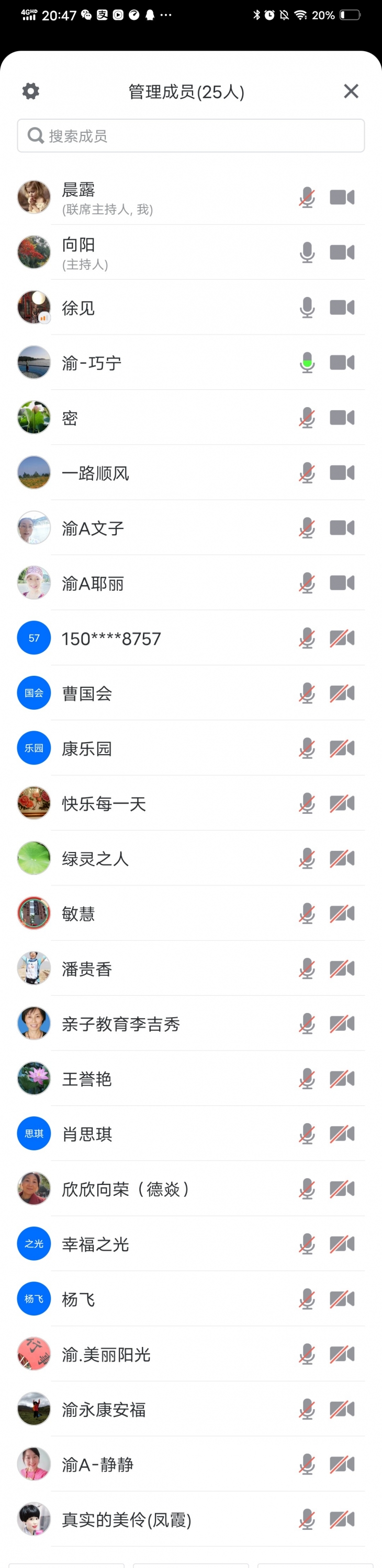Tap the crossed-out camera for 敏慧

[342, 914]
